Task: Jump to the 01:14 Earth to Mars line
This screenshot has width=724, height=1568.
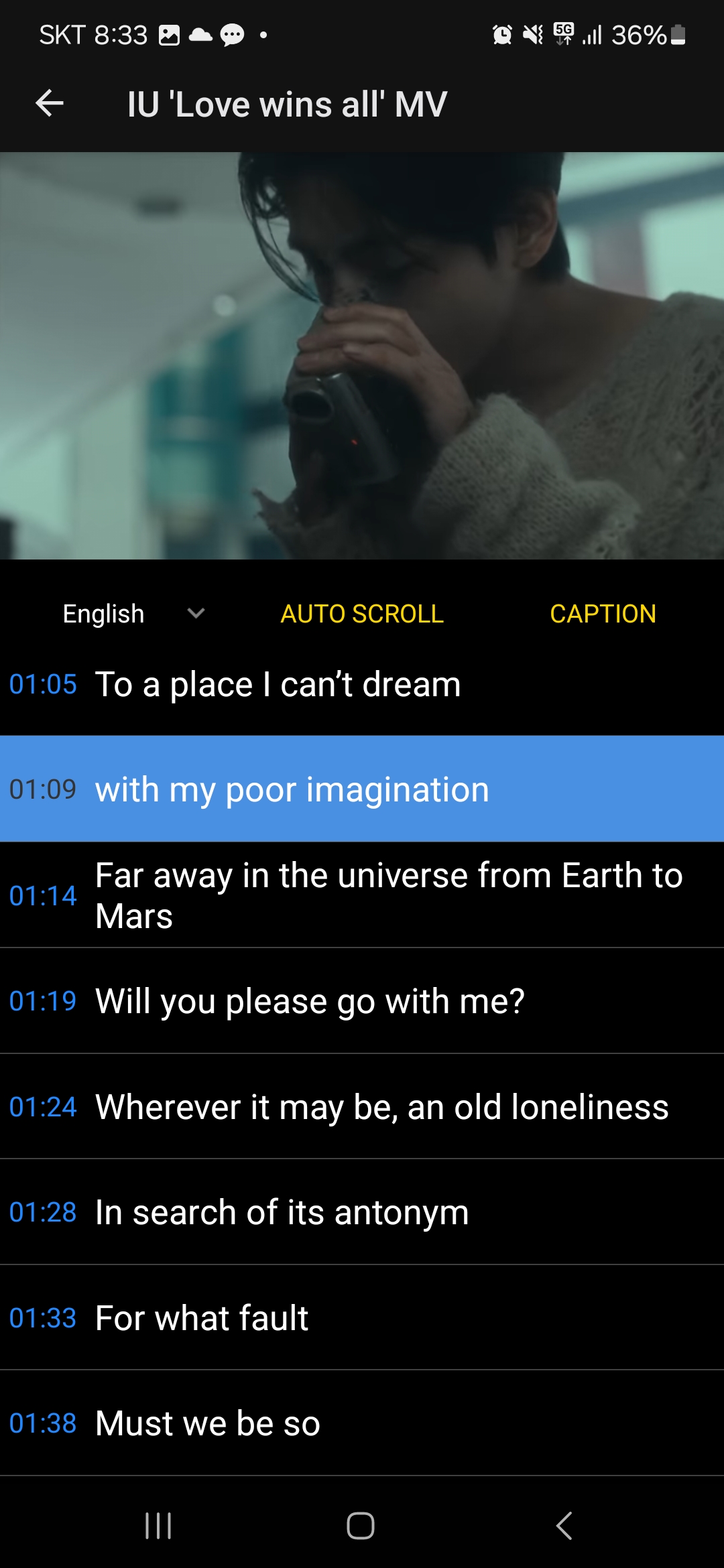Action: (x=362, y=895)
